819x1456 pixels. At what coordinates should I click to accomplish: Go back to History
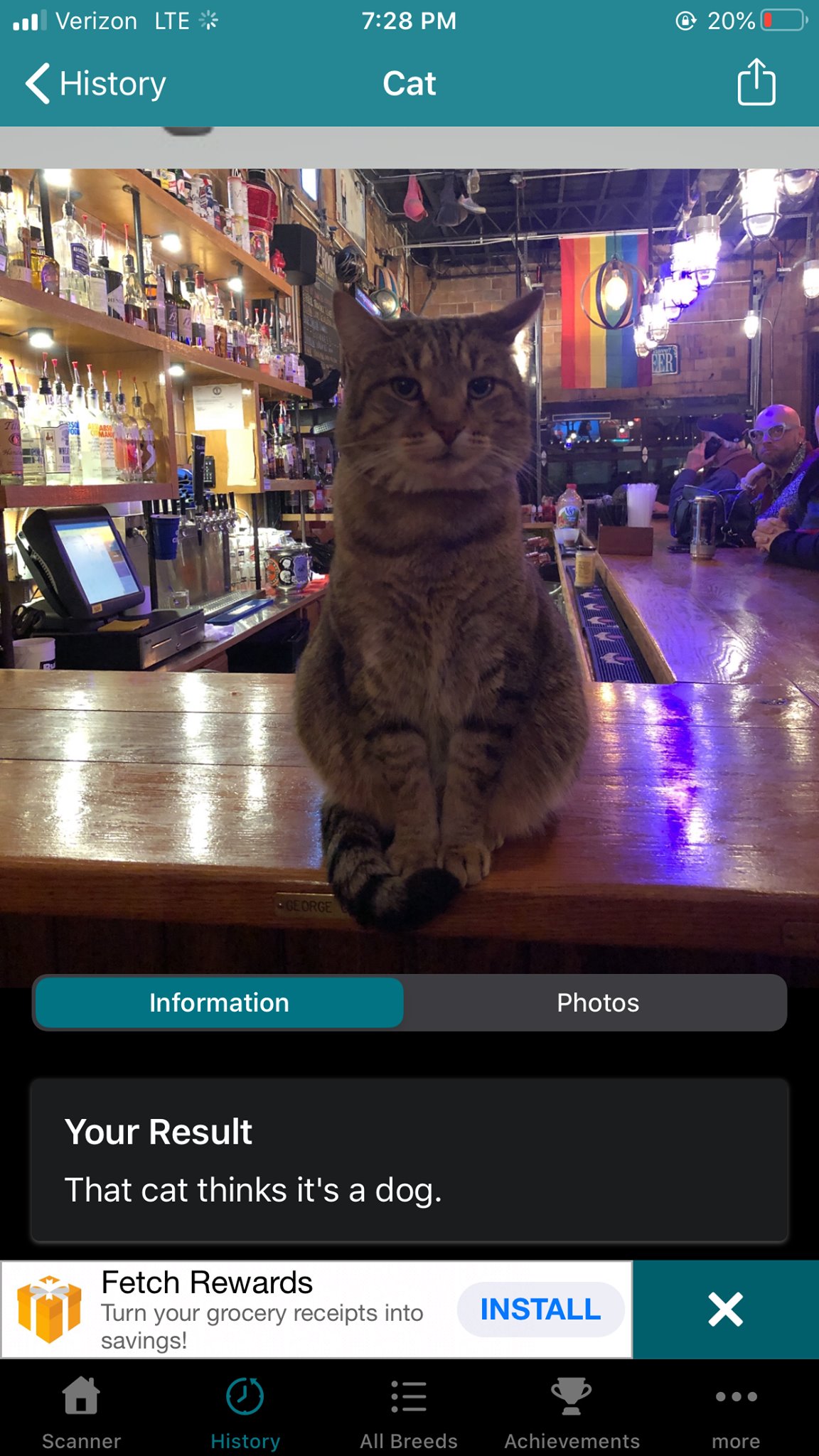pyautogui.click(x=96, y=84)
